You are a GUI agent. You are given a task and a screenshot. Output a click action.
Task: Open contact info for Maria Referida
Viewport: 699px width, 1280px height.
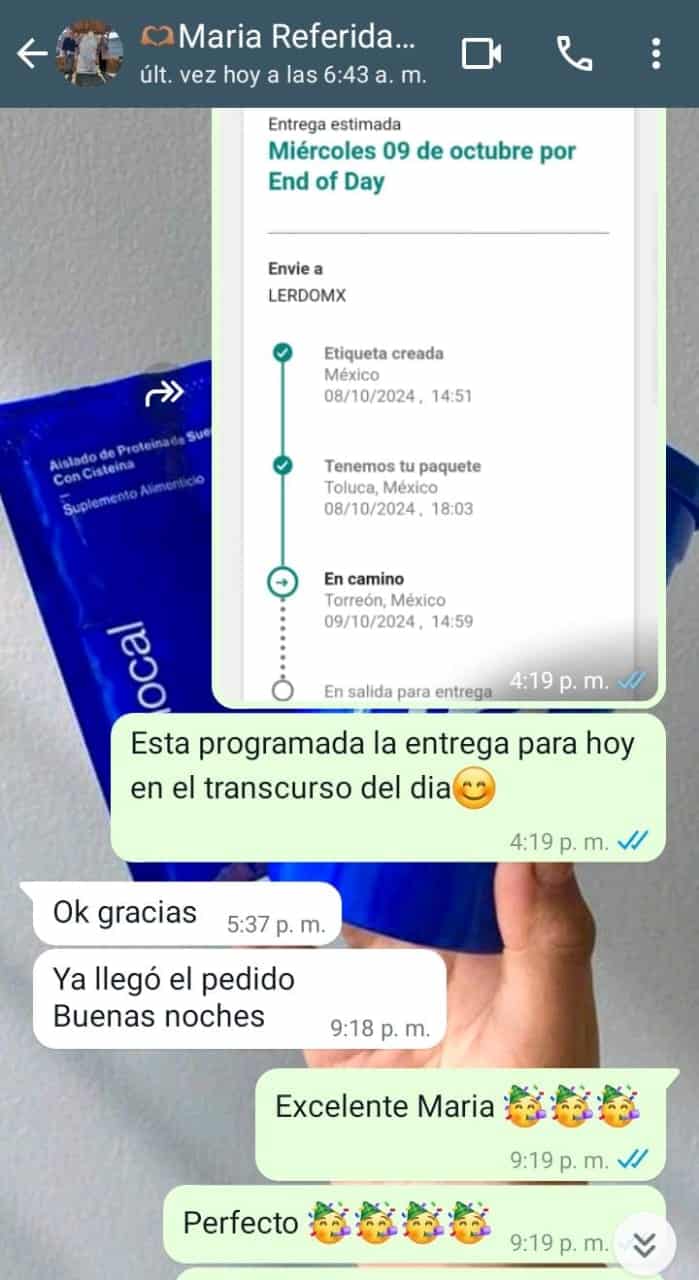pos(290,53)
